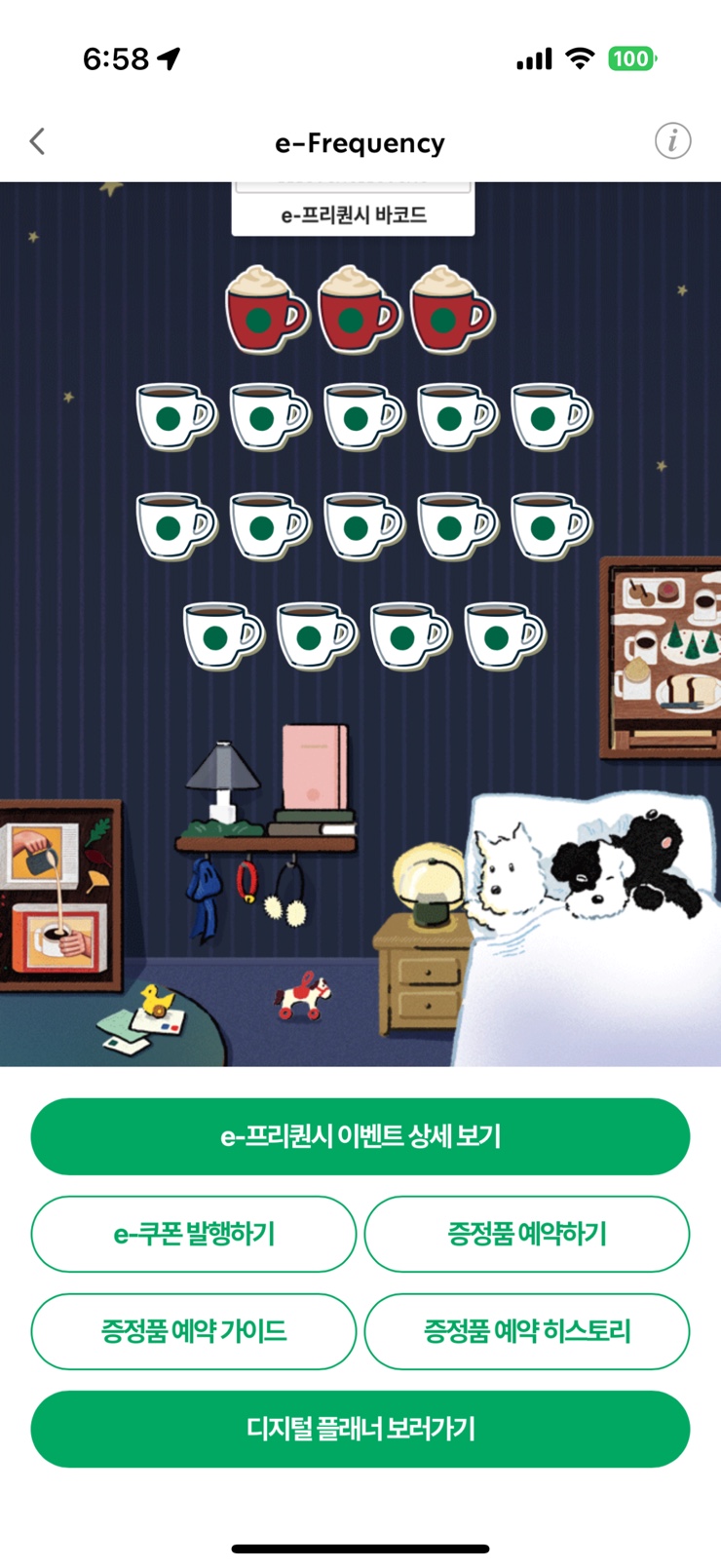Tap the e-프리퀀시 바코드 button
This screenshot has width=721, height=1568.
pyautogui.click(x=353, y=214)
